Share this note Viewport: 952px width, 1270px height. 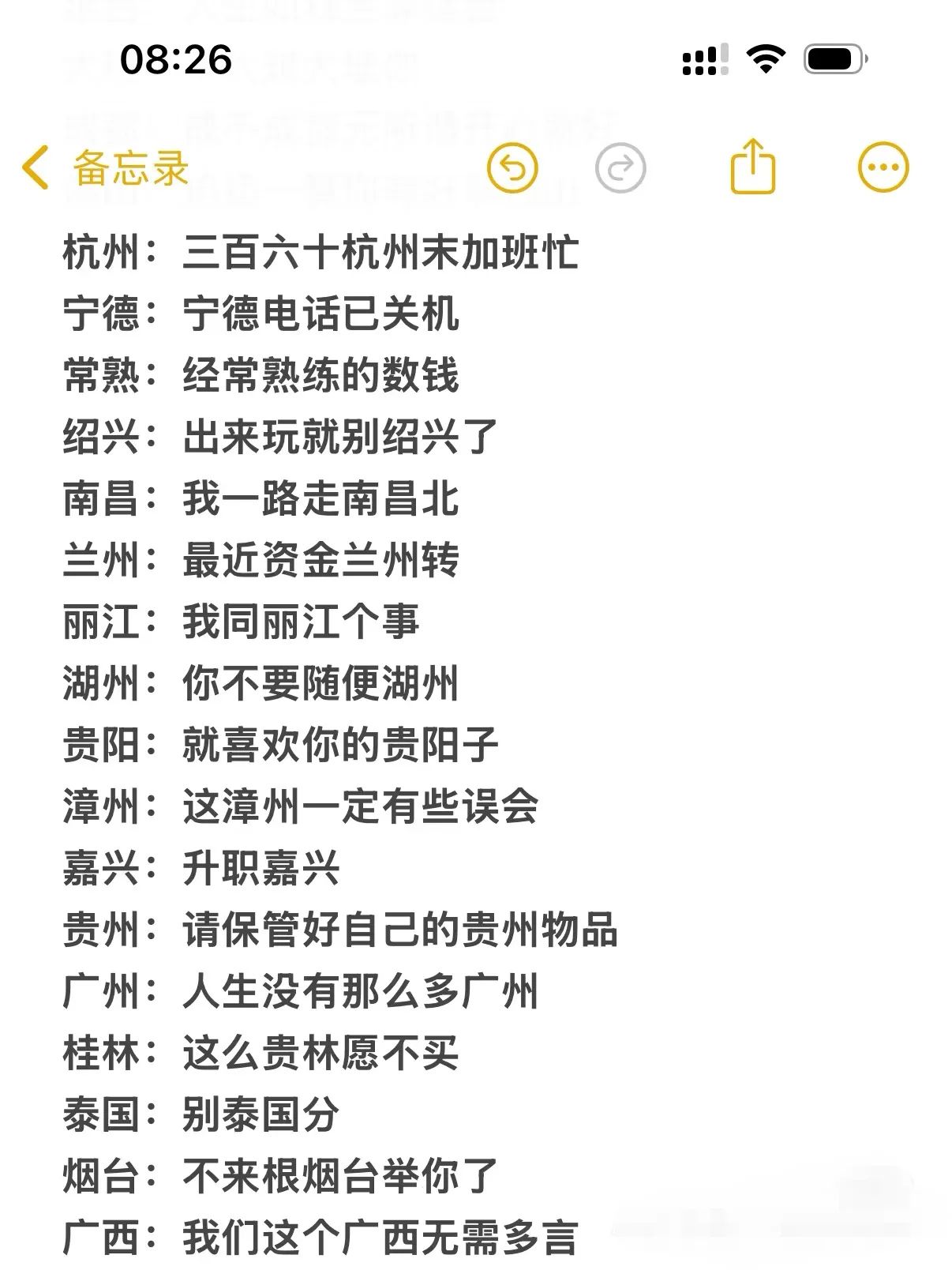(752, 166)
